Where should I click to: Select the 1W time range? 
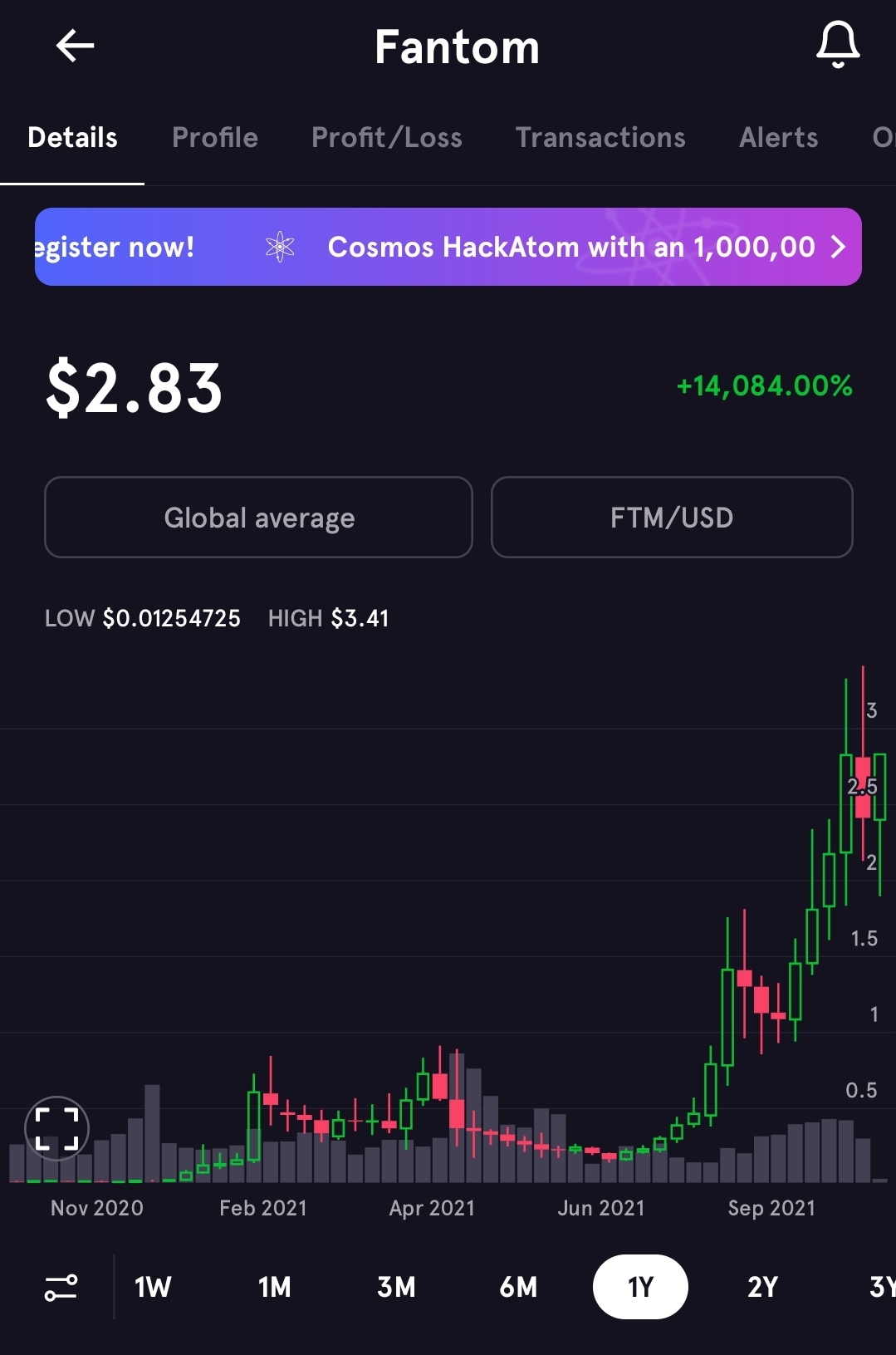(x=153, y=1287)
